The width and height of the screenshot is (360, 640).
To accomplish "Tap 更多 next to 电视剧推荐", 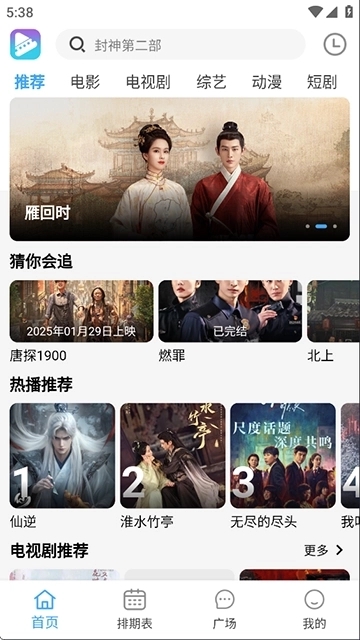I will [x=323, y=550].
